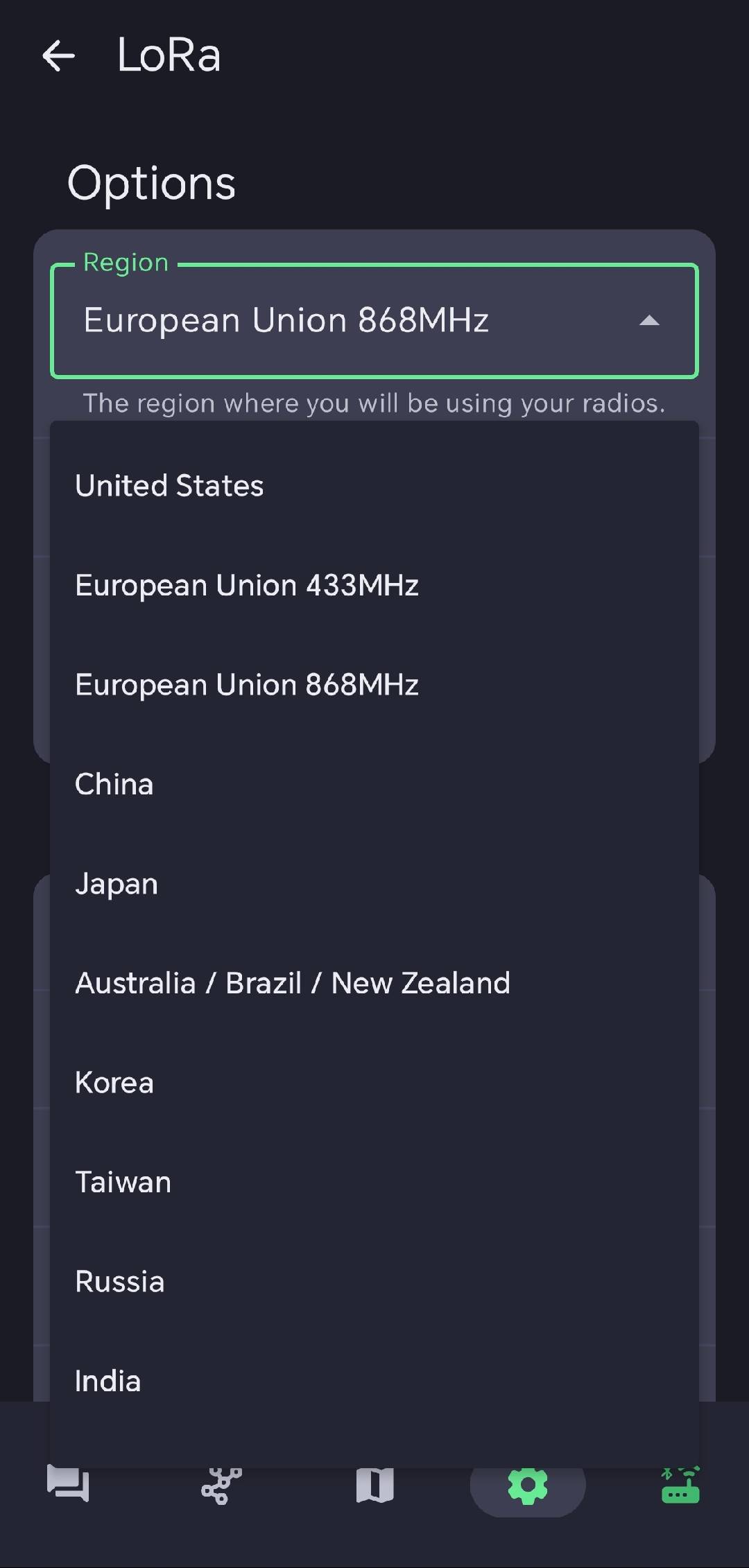Open the messages tab
The image size is (749, 1568).
pos(68,1484)
